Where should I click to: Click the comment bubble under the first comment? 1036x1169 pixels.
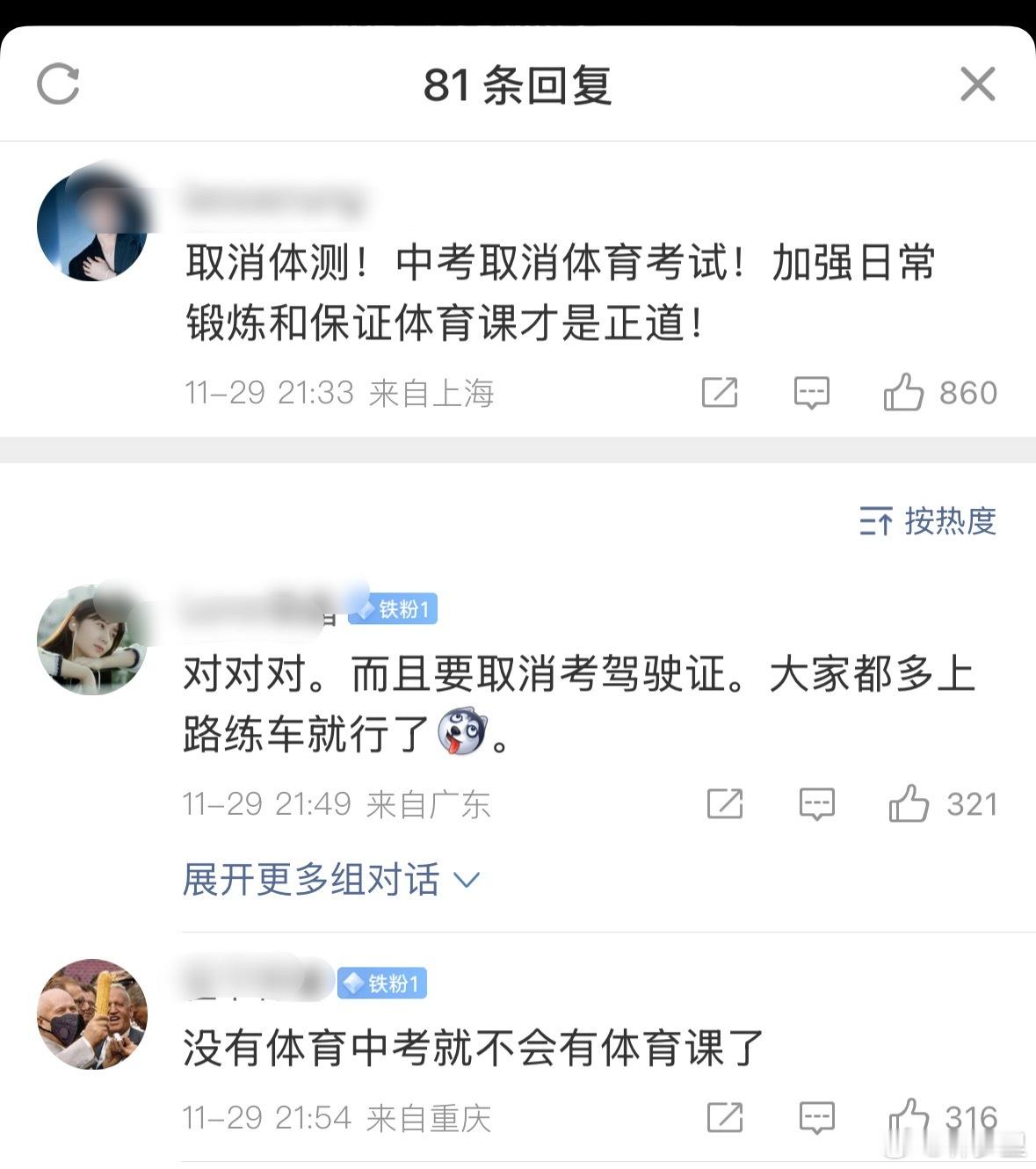813,393
